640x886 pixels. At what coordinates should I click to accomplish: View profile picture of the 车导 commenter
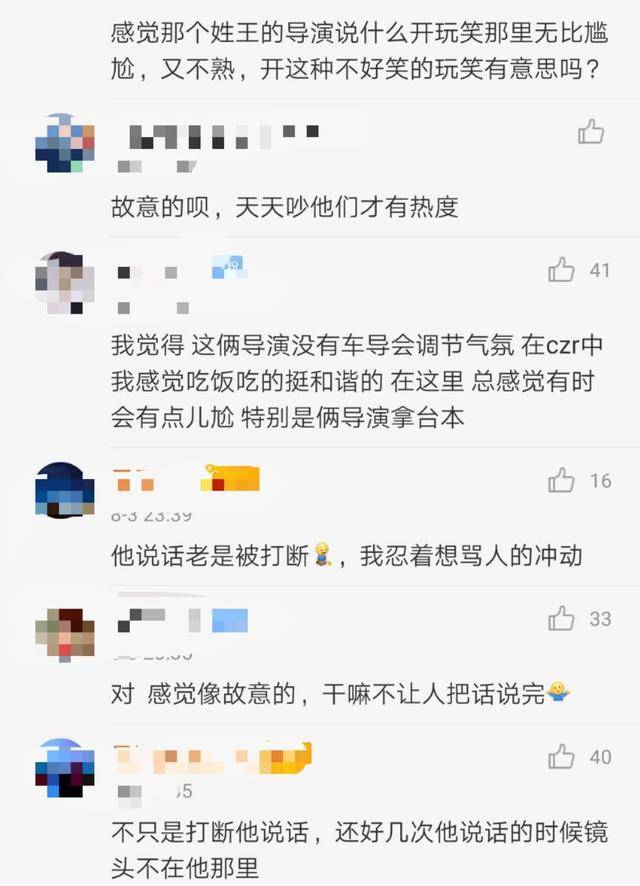point(65,282)
